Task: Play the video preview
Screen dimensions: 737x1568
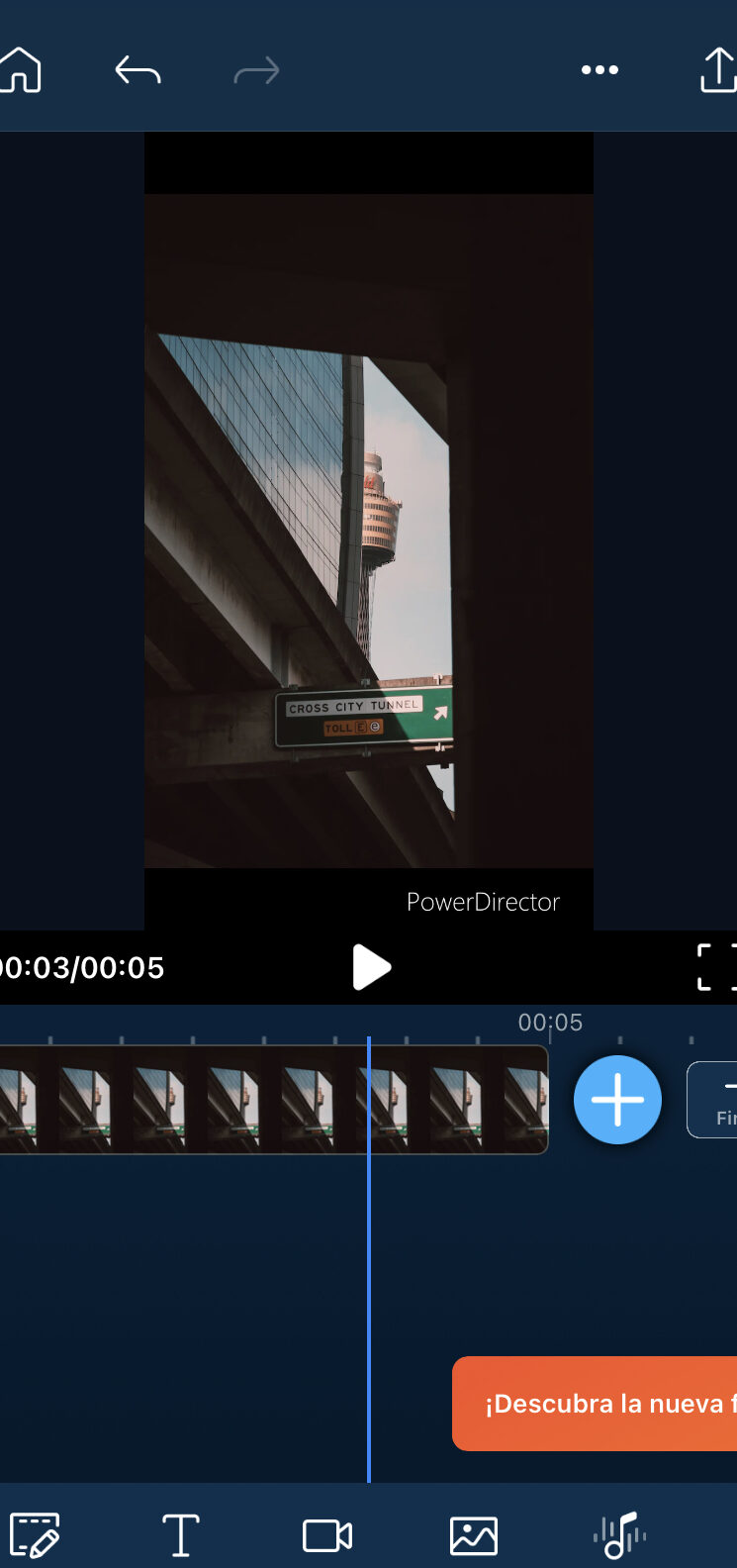Action: click(x=372, y=967)
